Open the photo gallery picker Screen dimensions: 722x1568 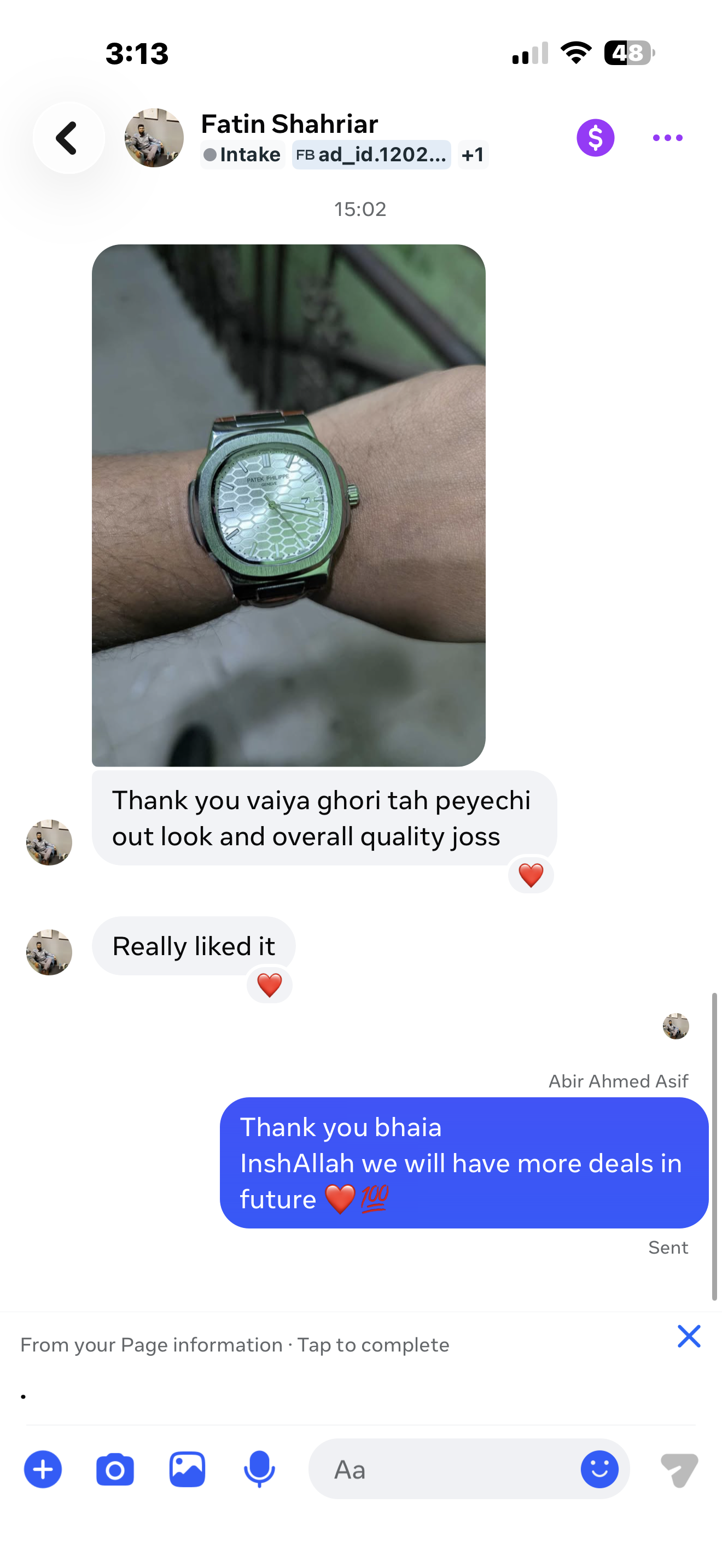(187, 1470)
